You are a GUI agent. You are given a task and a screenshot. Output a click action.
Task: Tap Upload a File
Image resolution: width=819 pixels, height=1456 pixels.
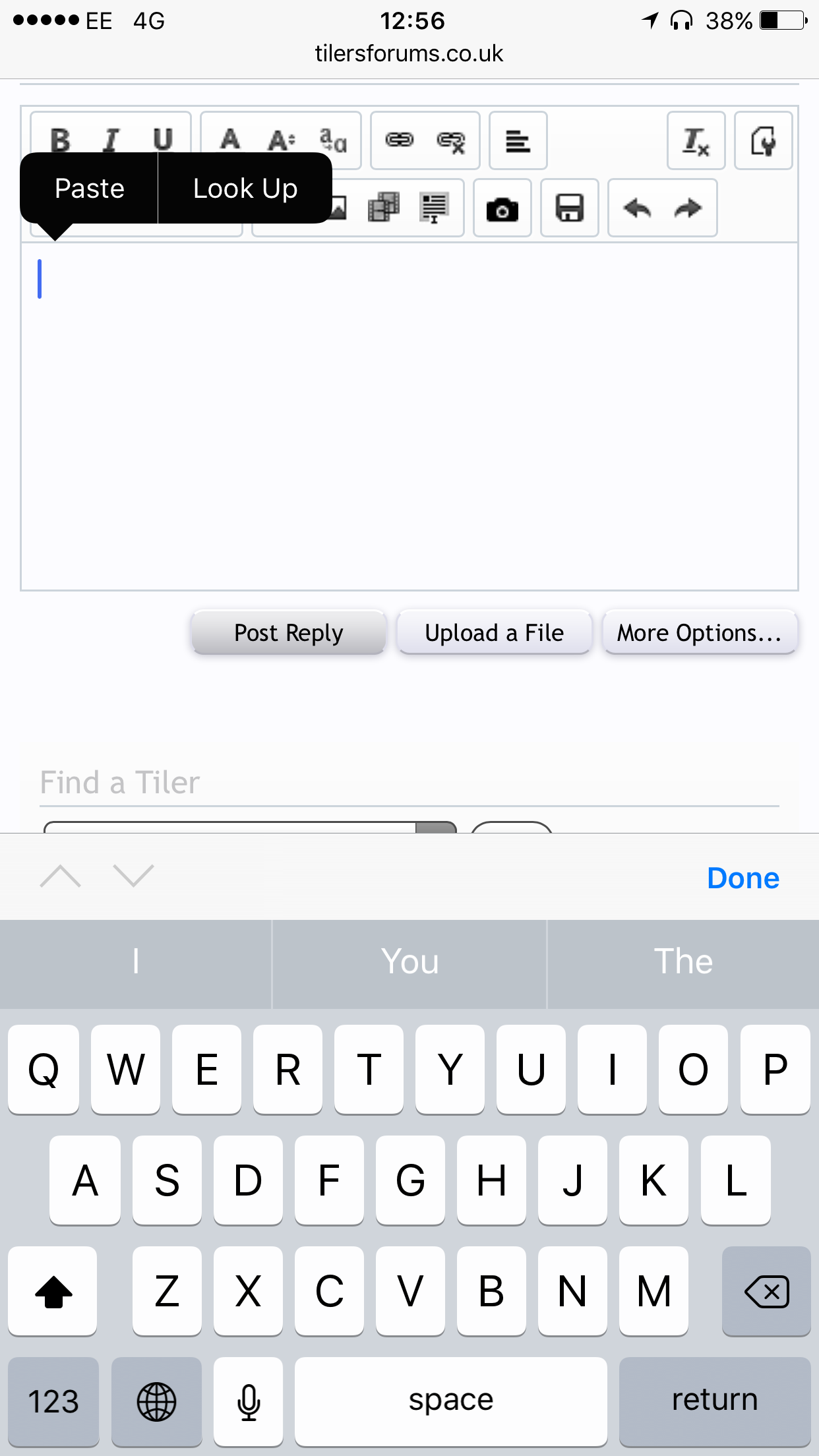[x=494, y=632]
